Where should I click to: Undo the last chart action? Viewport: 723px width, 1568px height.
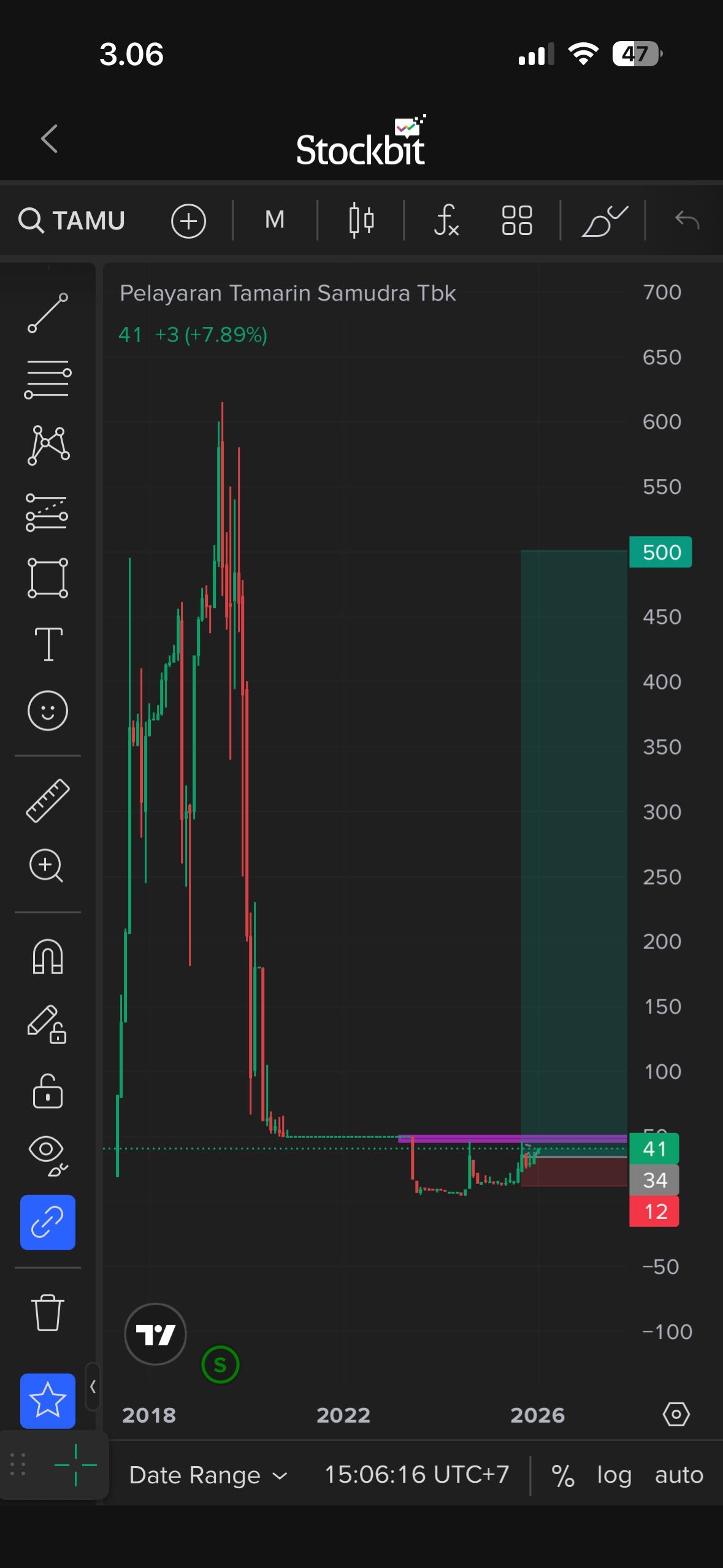[686, 220]
